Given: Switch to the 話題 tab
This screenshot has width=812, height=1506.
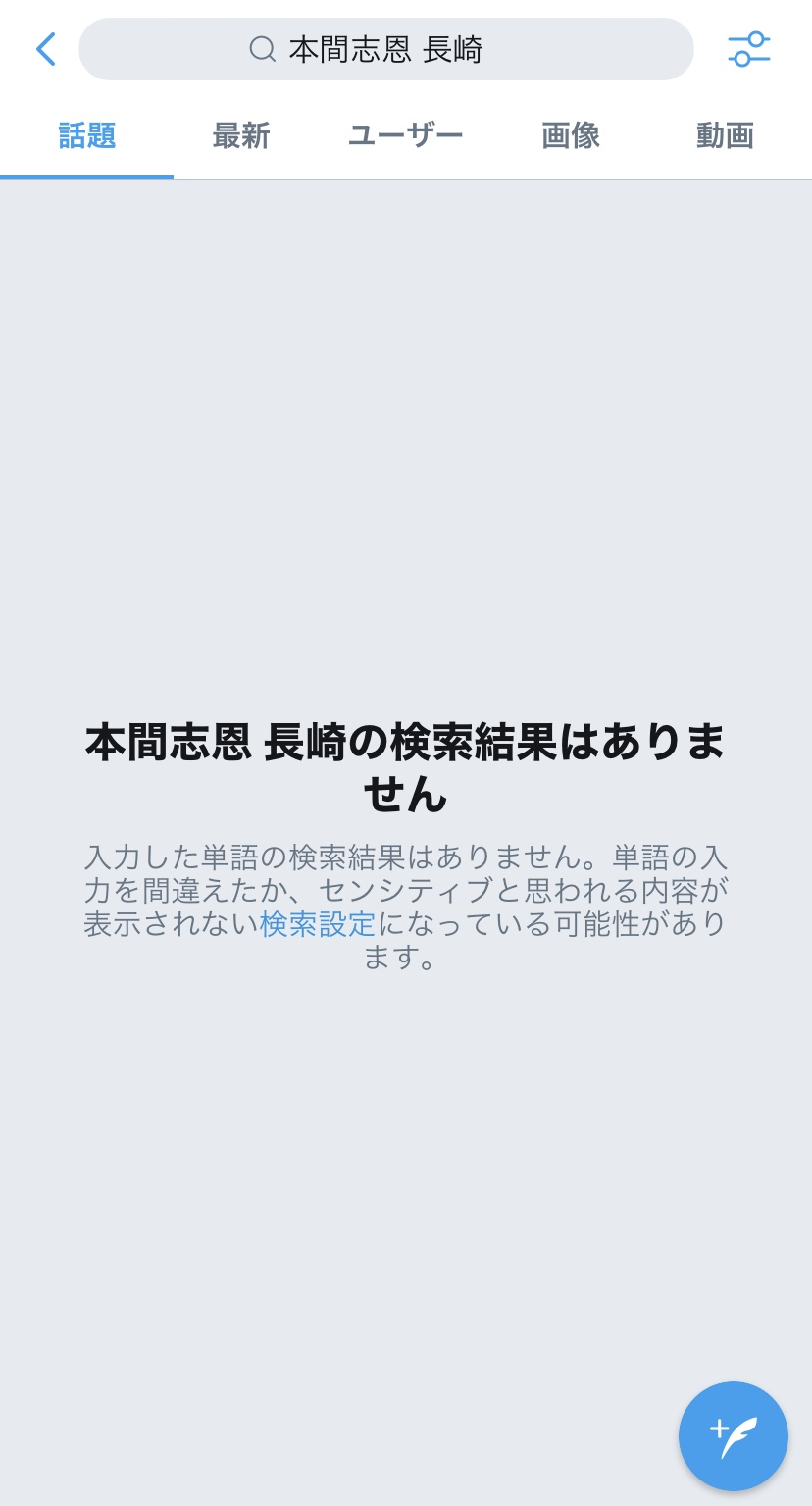Looking at the screenshot, I should coord(87,136).
